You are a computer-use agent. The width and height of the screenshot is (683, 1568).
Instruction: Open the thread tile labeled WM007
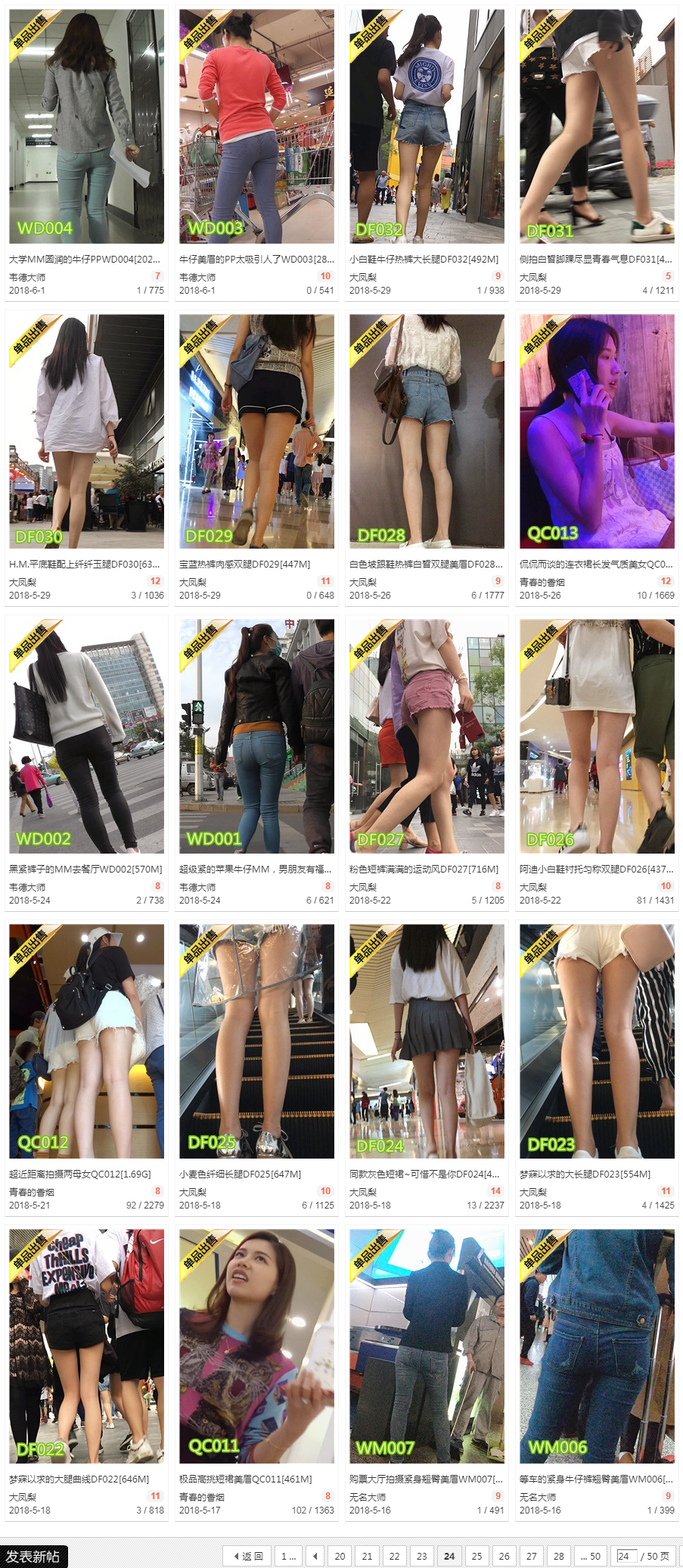click(x=427, y=1346)
